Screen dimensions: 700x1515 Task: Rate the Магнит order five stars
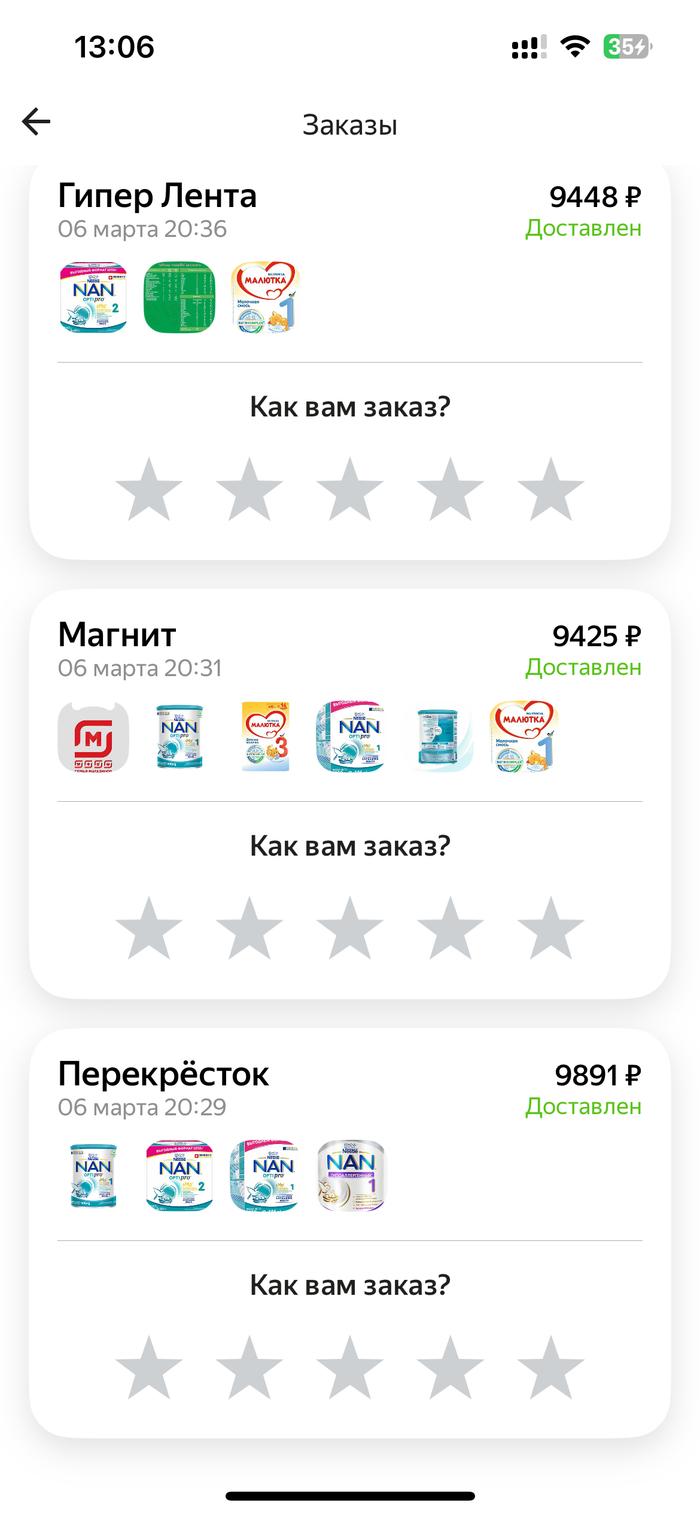(550, 929)
